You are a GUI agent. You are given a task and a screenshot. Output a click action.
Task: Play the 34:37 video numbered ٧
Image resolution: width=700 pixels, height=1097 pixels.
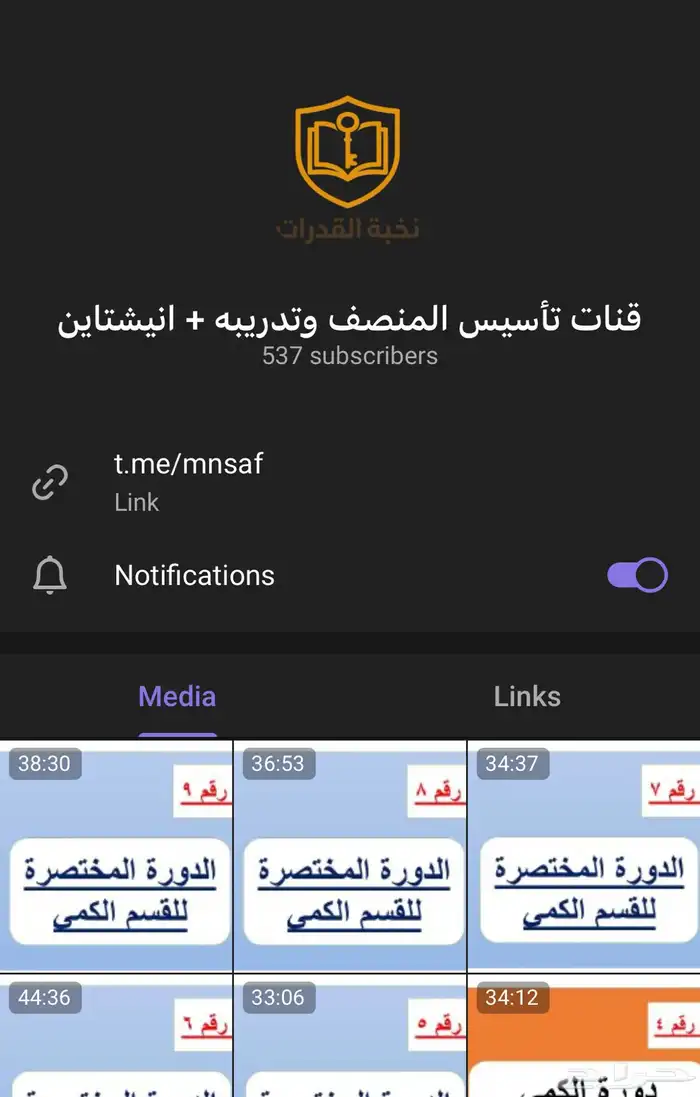point(584,857)
